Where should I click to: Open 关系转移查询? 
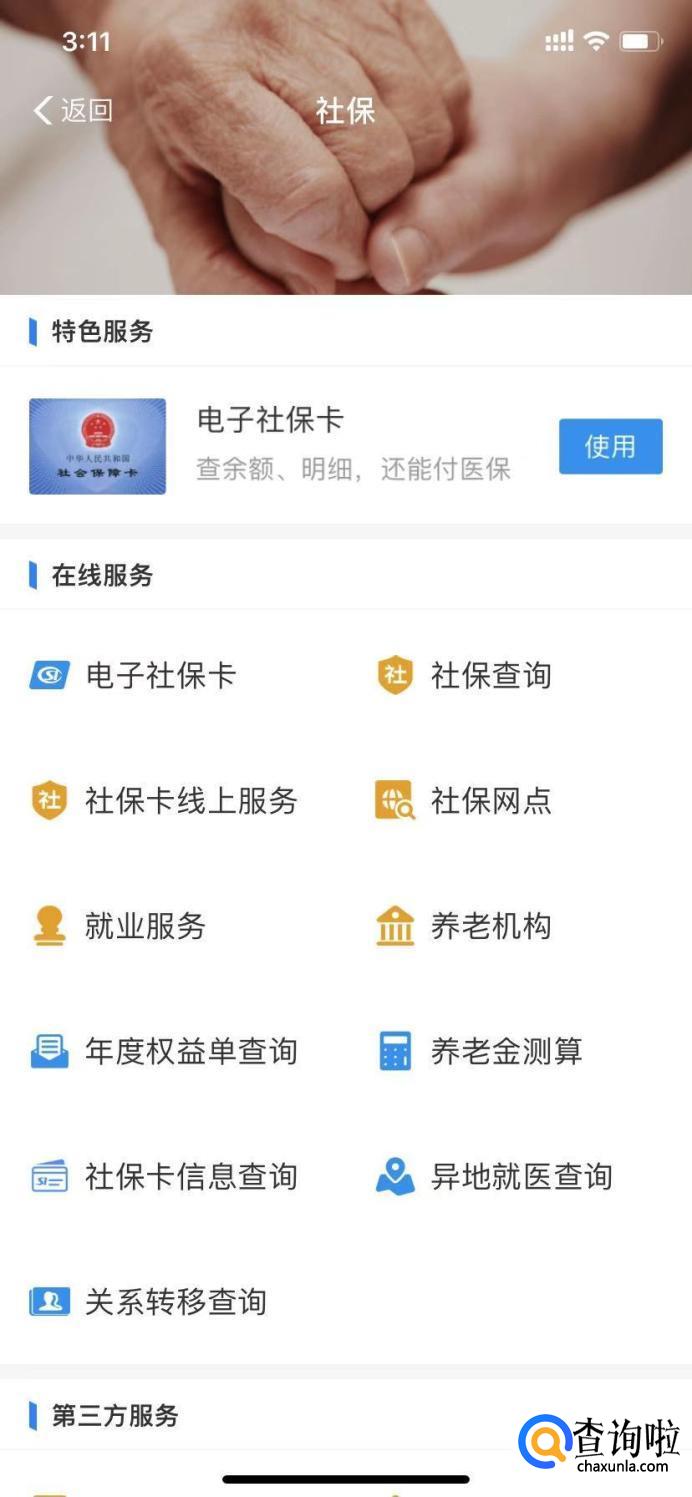click(x=150, y=1301)
